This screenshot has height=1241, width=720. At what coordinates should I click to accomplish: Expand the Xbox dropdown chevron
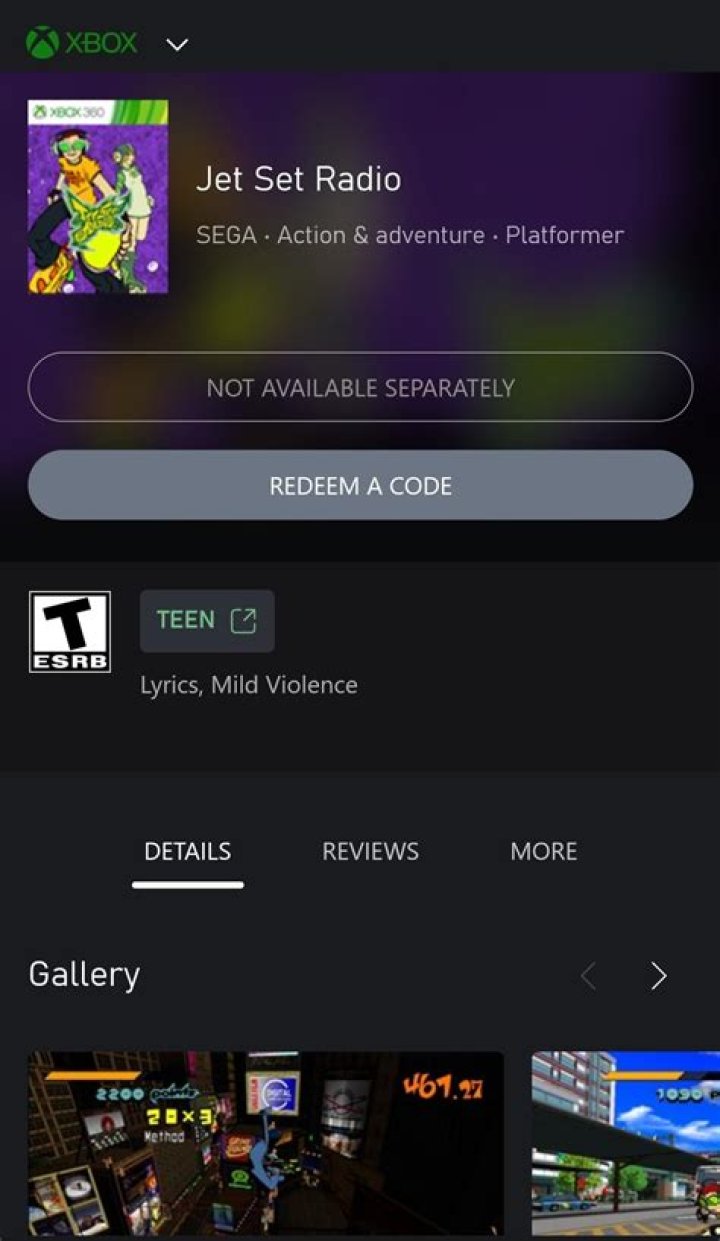coord(177,44)
